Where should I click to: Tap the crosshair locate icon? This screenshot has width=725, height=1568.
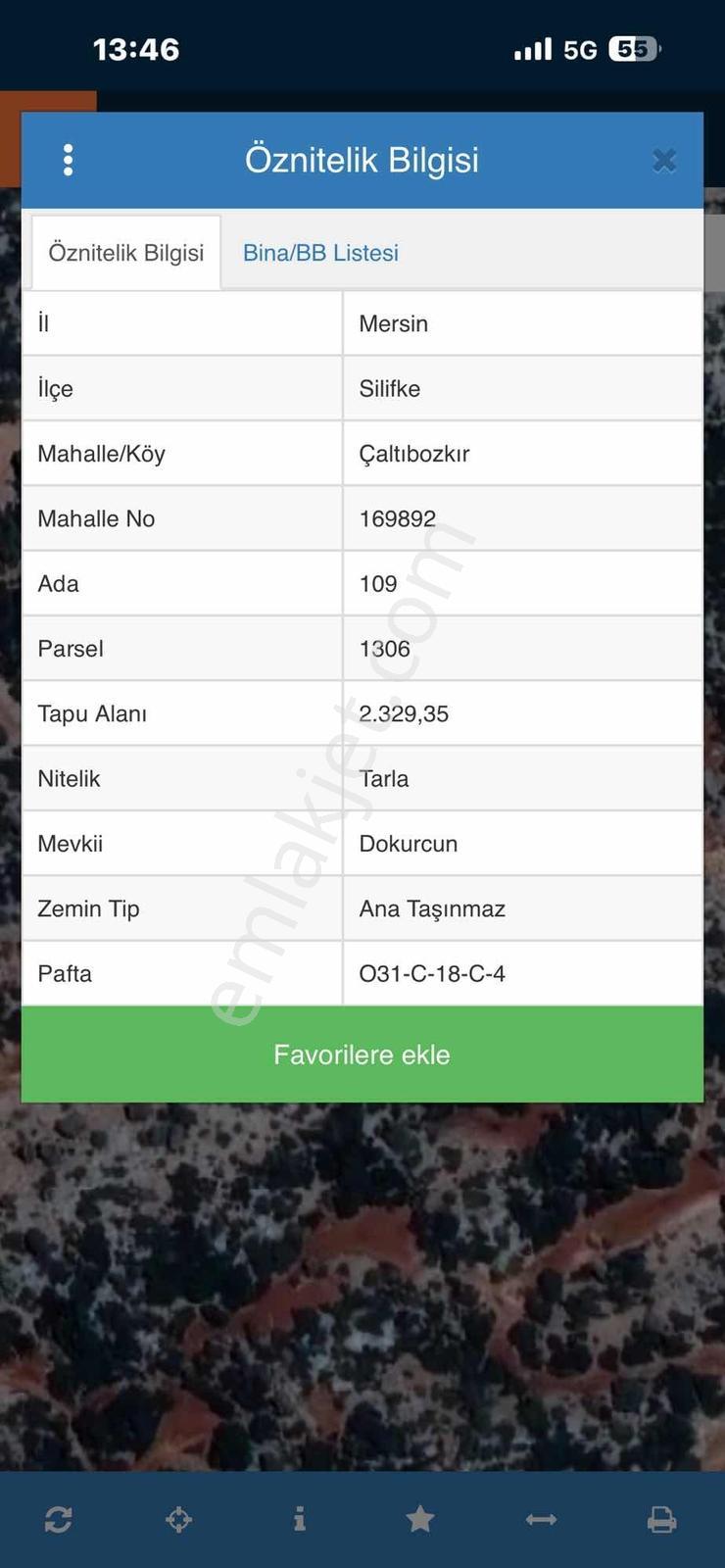coord(178,1520)
